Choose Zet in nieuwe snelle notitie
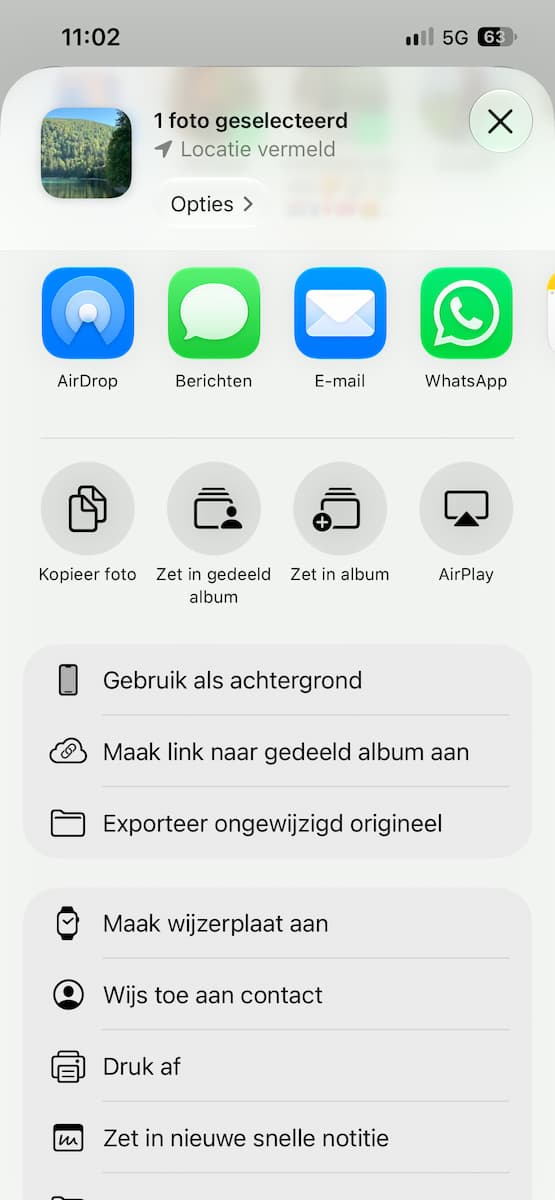This screenshot has height=1200, width=555. (x=277, y=1138)
